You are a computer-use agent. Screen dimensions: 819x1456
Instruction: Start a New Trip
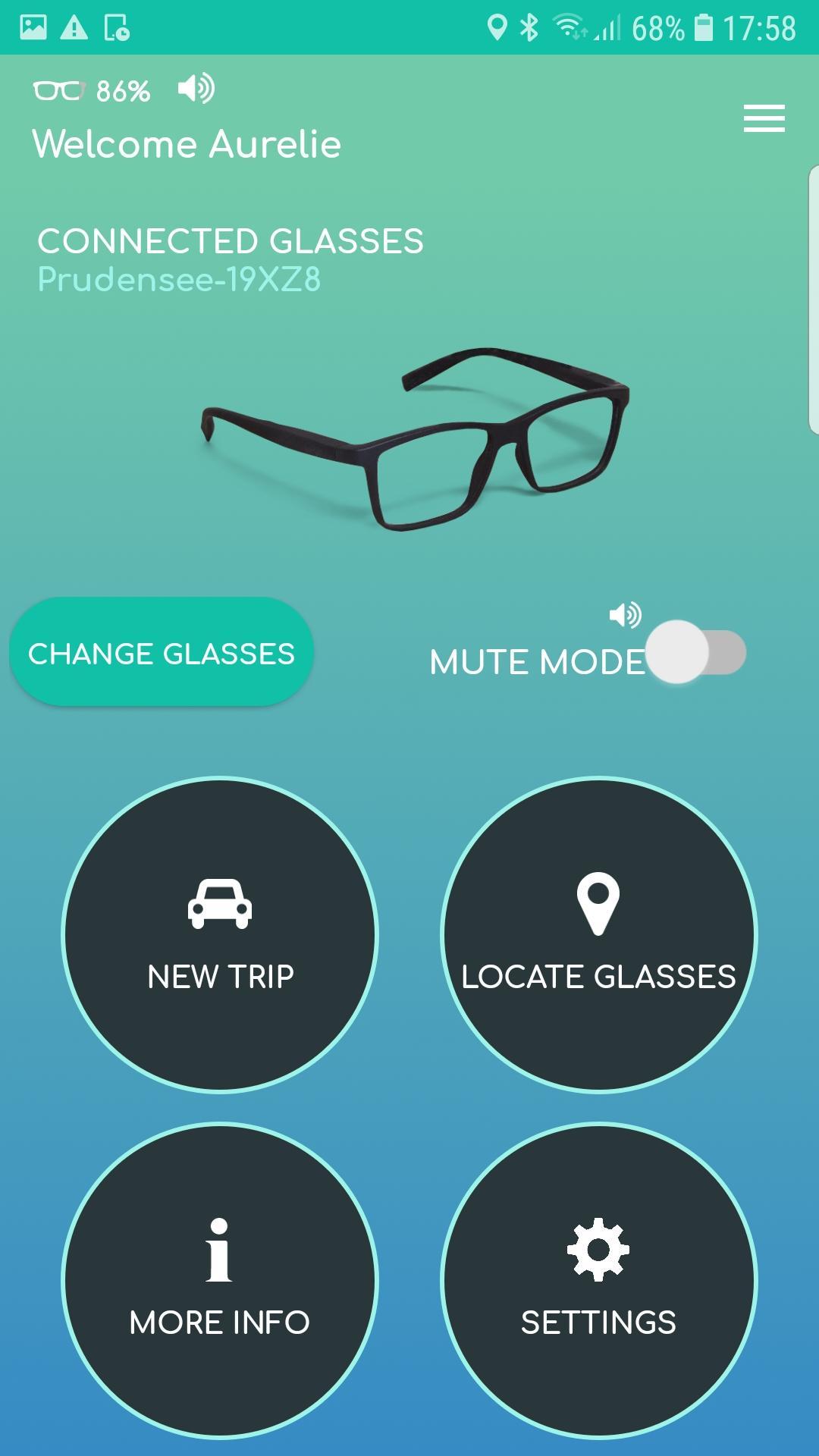point(220,935)
